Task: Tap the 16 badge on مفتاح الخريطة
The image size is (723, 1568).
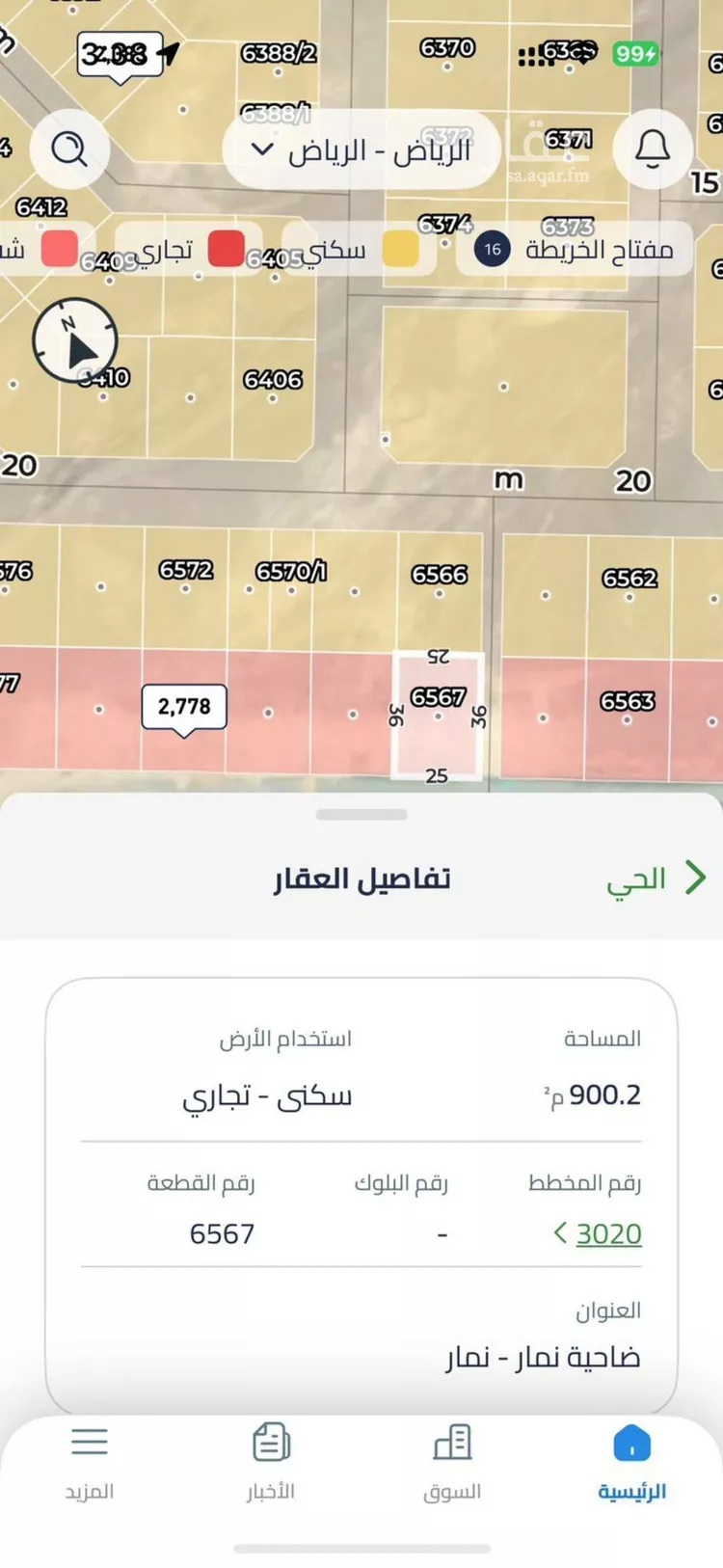Action: pos(491,250)
